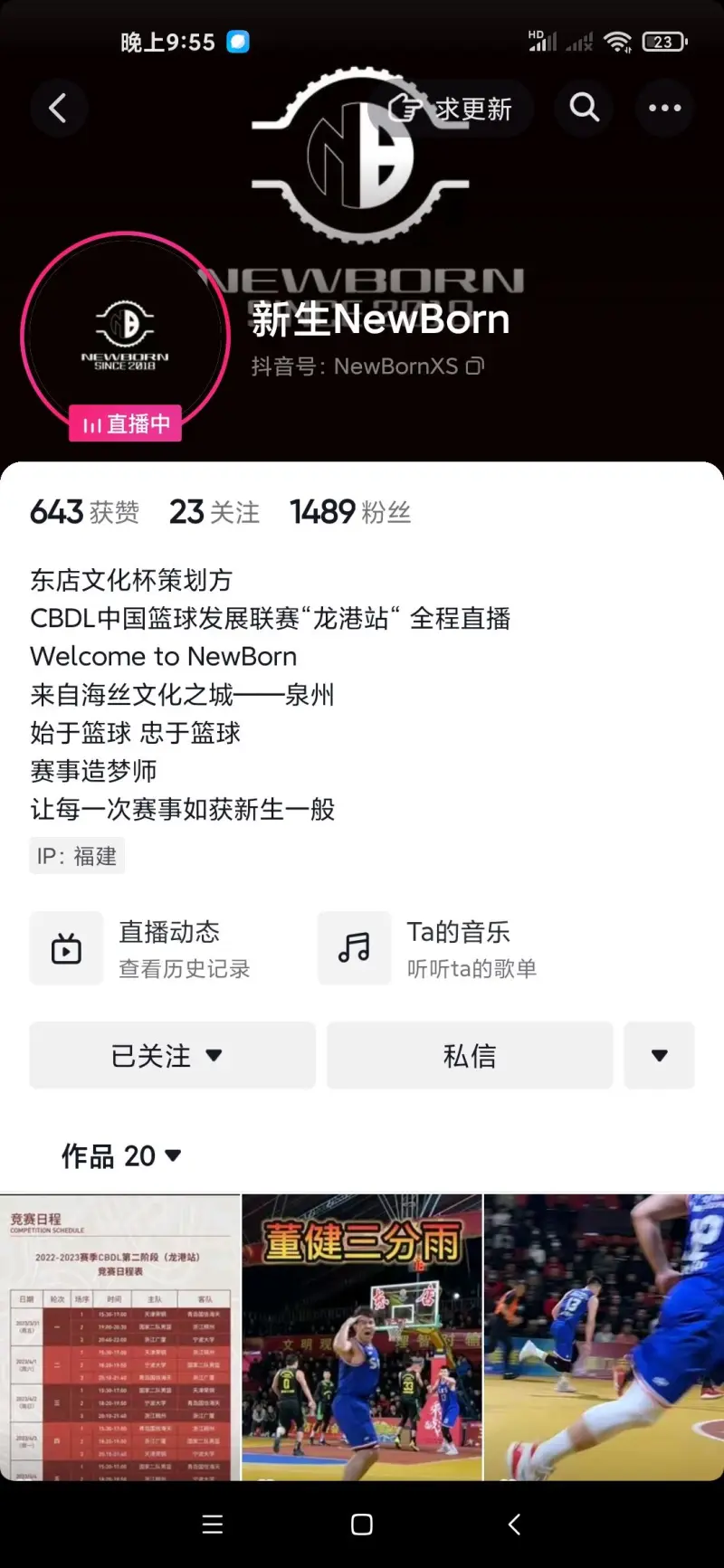The height and width of the screenshot is (1568, 724).
Task: Tap the 求更新 request update button
Action: pyautogui.click(x=451, y=109)
